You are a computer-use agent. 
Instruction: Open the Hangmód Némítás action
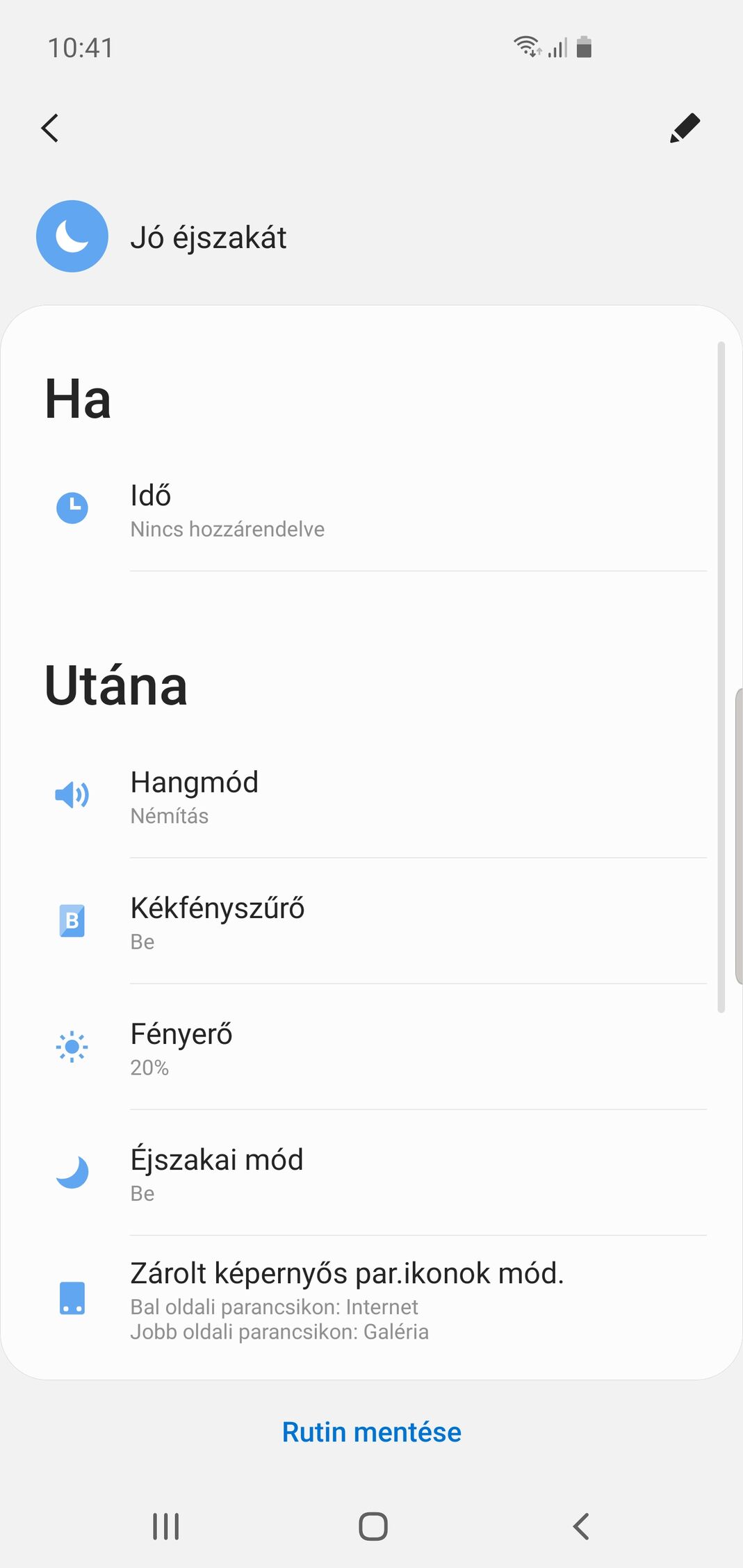(371, 795)
